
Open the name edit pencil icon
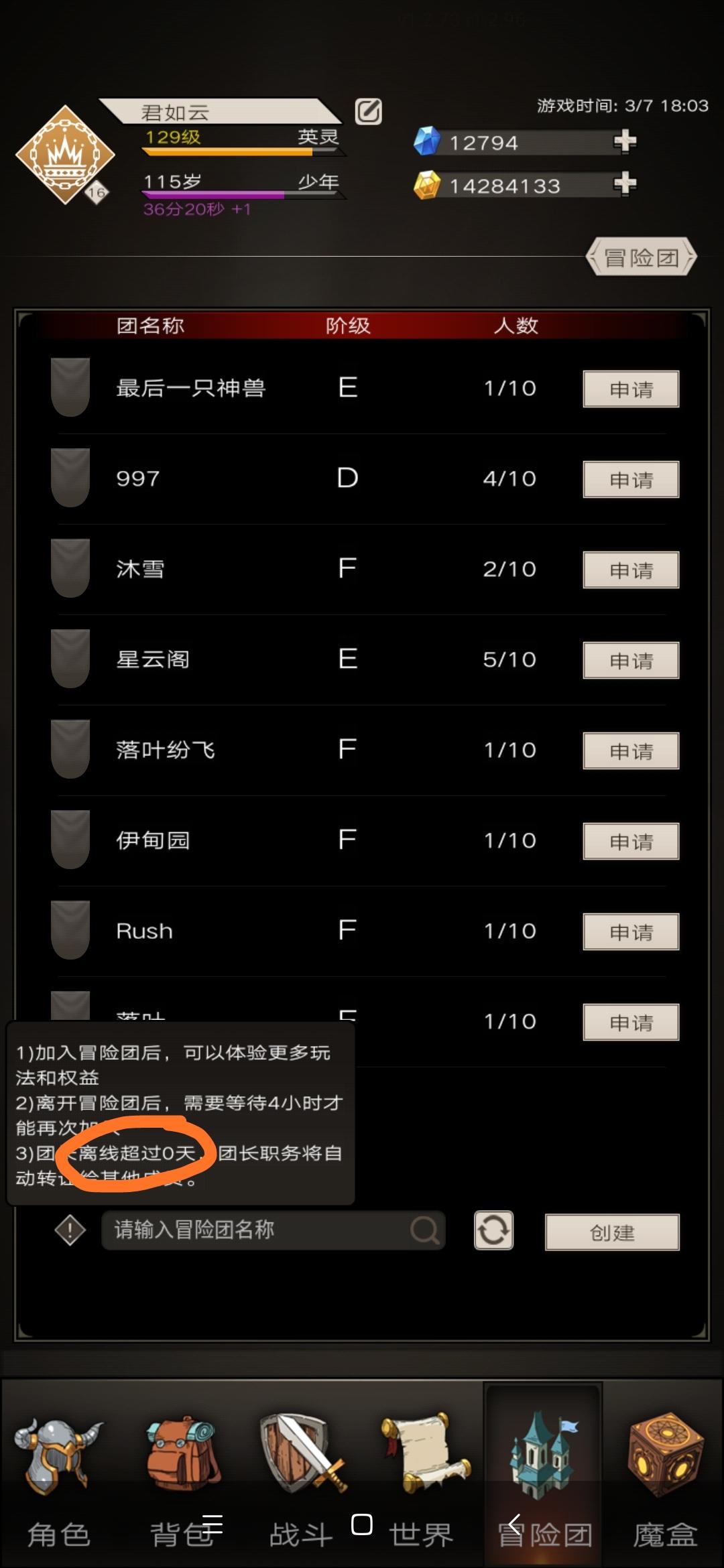(367, 112)
